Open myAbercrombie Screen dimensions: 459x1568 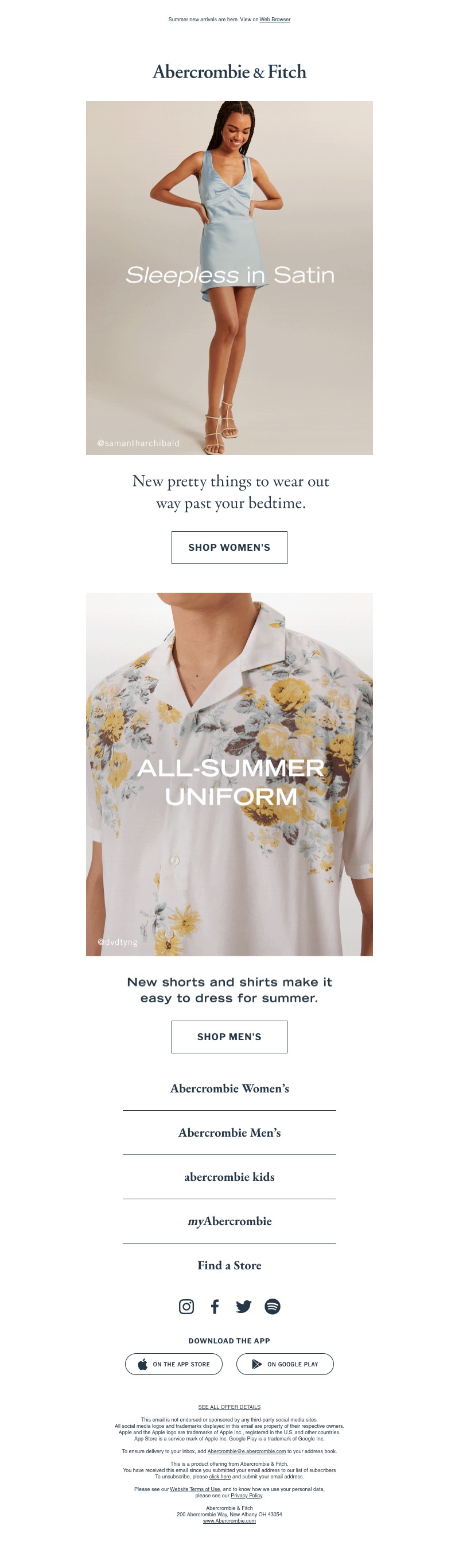pyautogui.click(x=229, y=1221)
